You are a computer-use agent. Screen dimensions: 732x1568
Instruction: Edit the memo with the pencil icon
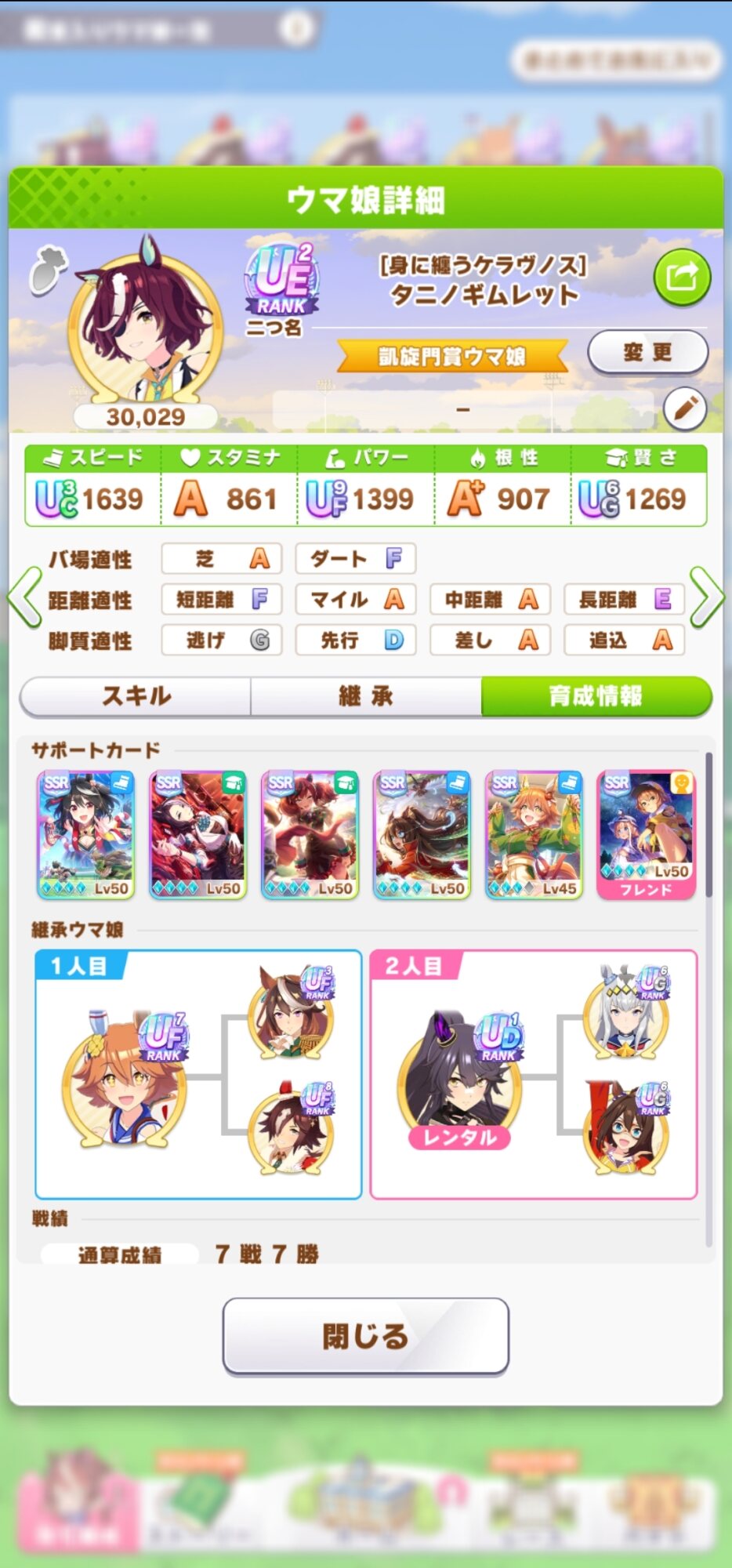pos(684,408)
